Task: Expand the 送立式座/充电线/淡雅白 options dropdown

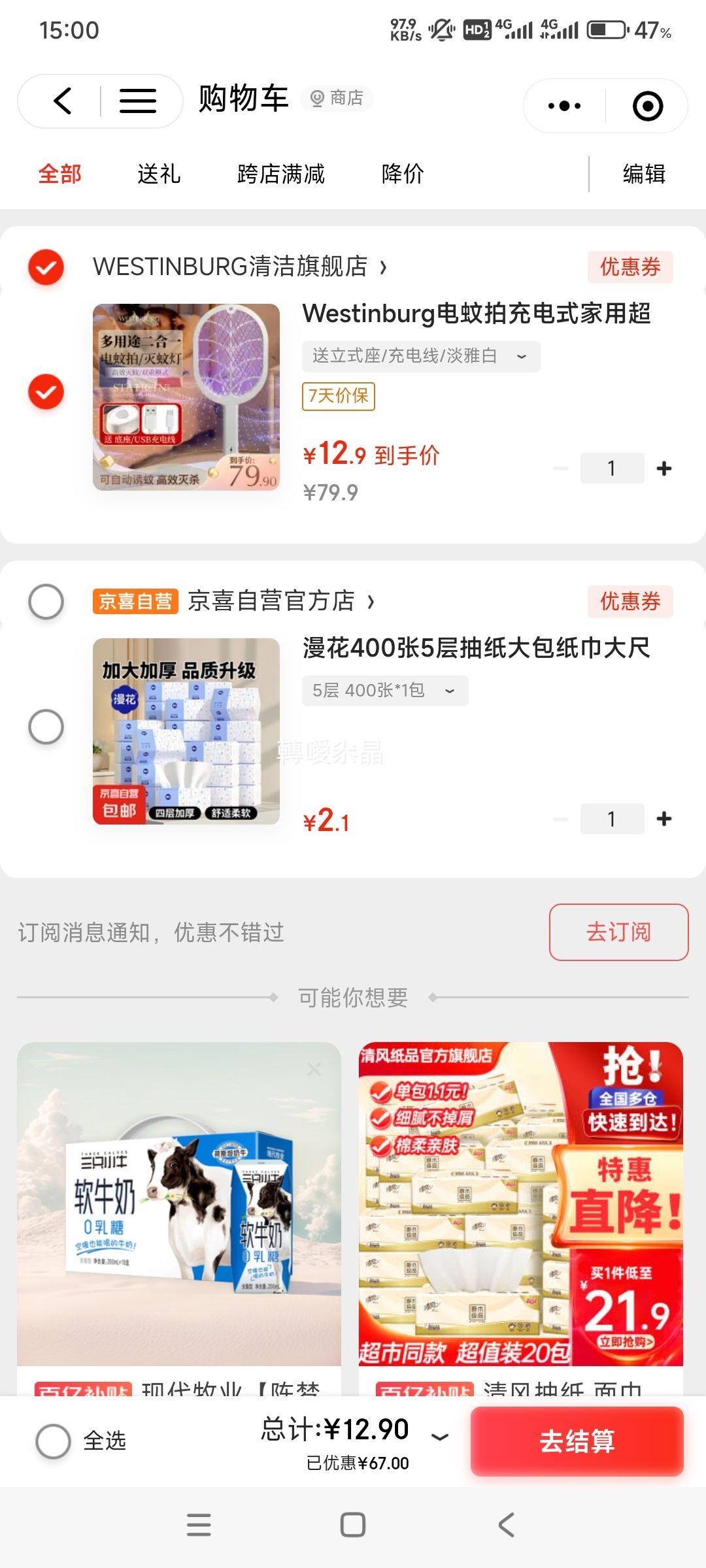Action: [420, 357]
